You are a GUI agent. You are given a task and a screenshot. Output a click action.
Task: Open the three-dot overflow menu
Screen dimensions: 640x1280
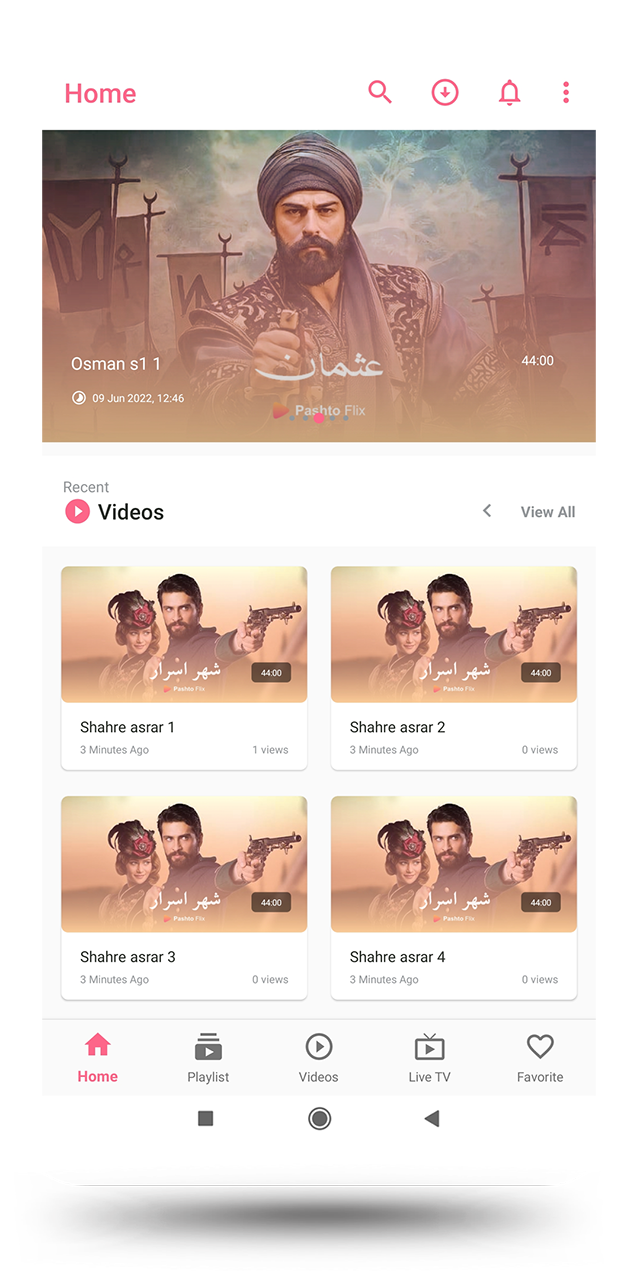pyautogui.click(x=566, y=93)
